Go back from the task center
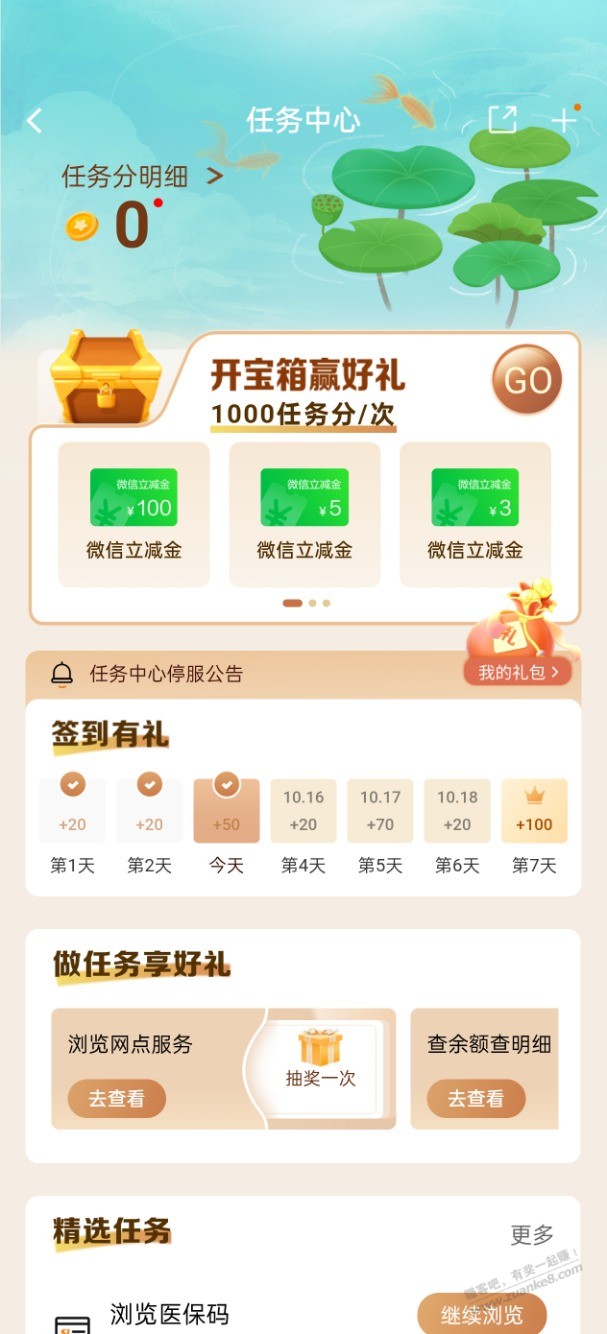The width and height of the screenshot is (607, 1334). 35,121
